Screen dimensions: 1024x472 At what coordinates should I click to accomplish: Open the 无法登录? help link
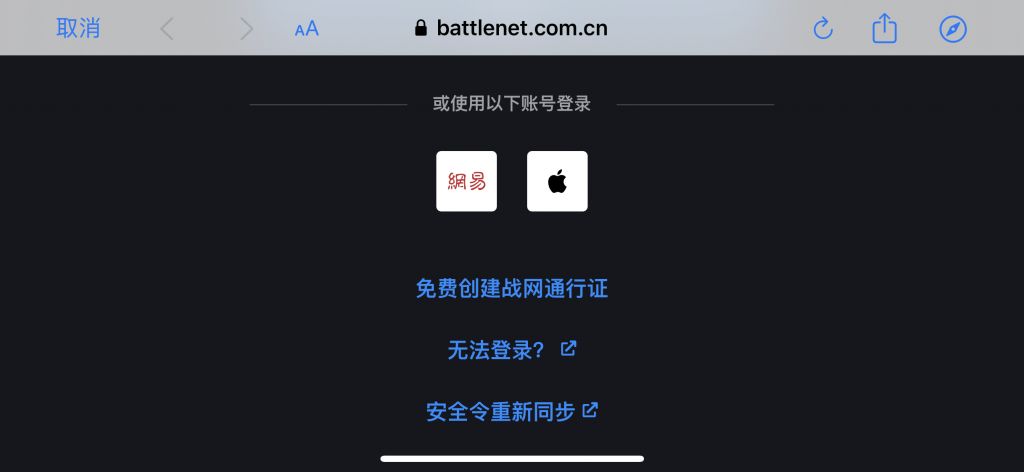coord(511,350)
